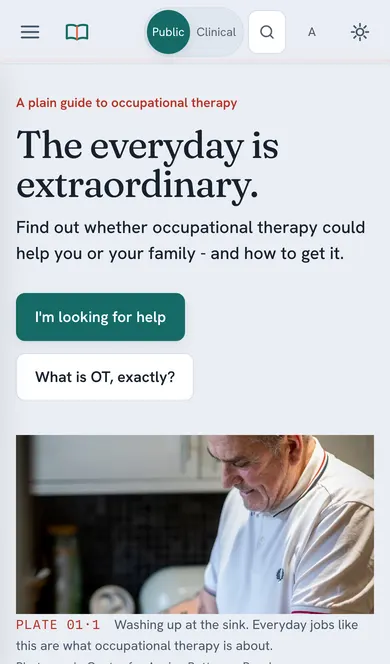Change text size with the A icon
Image resolution: width=390 pixels, height=664 pixels.
click(x=312, y=32)
